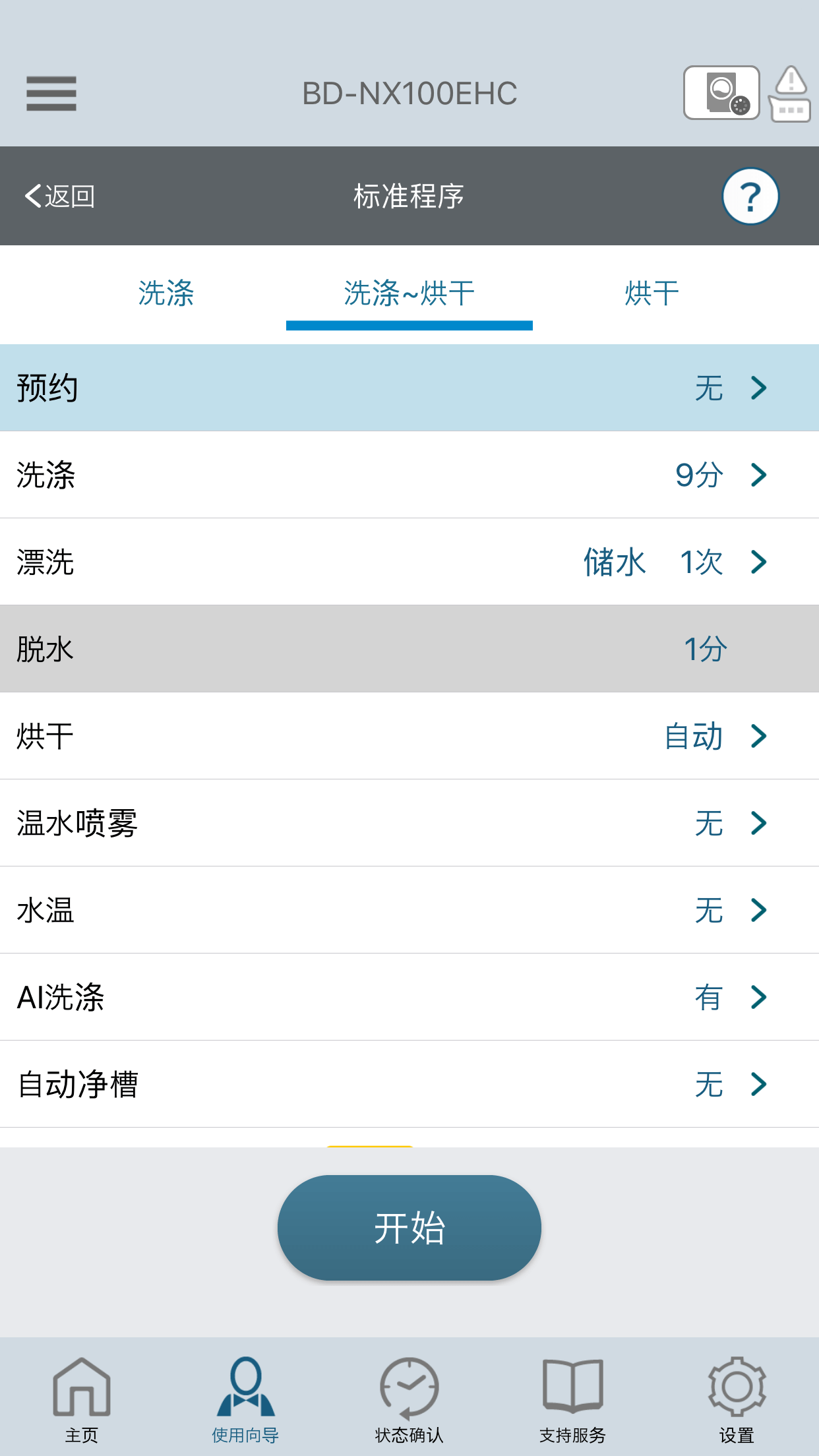Start the program with 开始
819x1456 pixels.
[x=409, y=1228]
